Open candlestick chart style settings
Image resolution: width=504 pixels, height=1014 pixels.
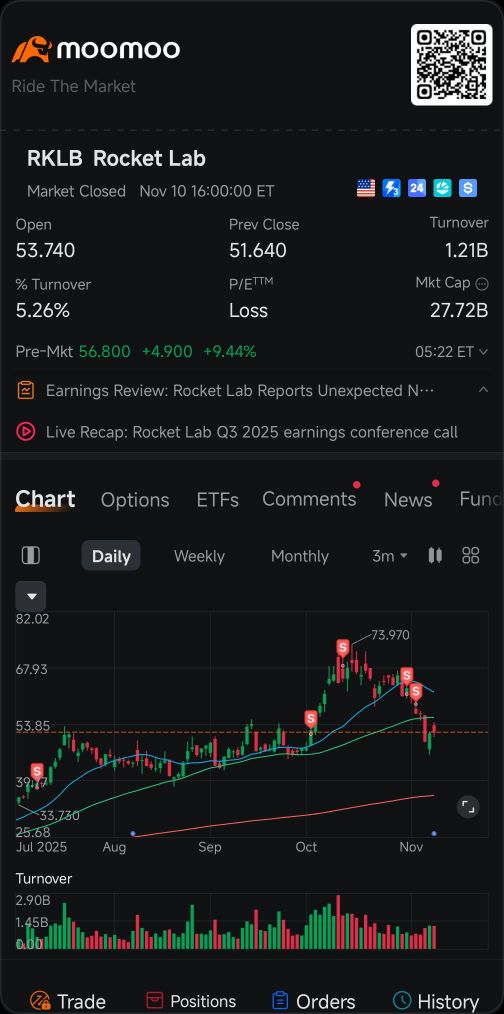click(x=435, y=556)
